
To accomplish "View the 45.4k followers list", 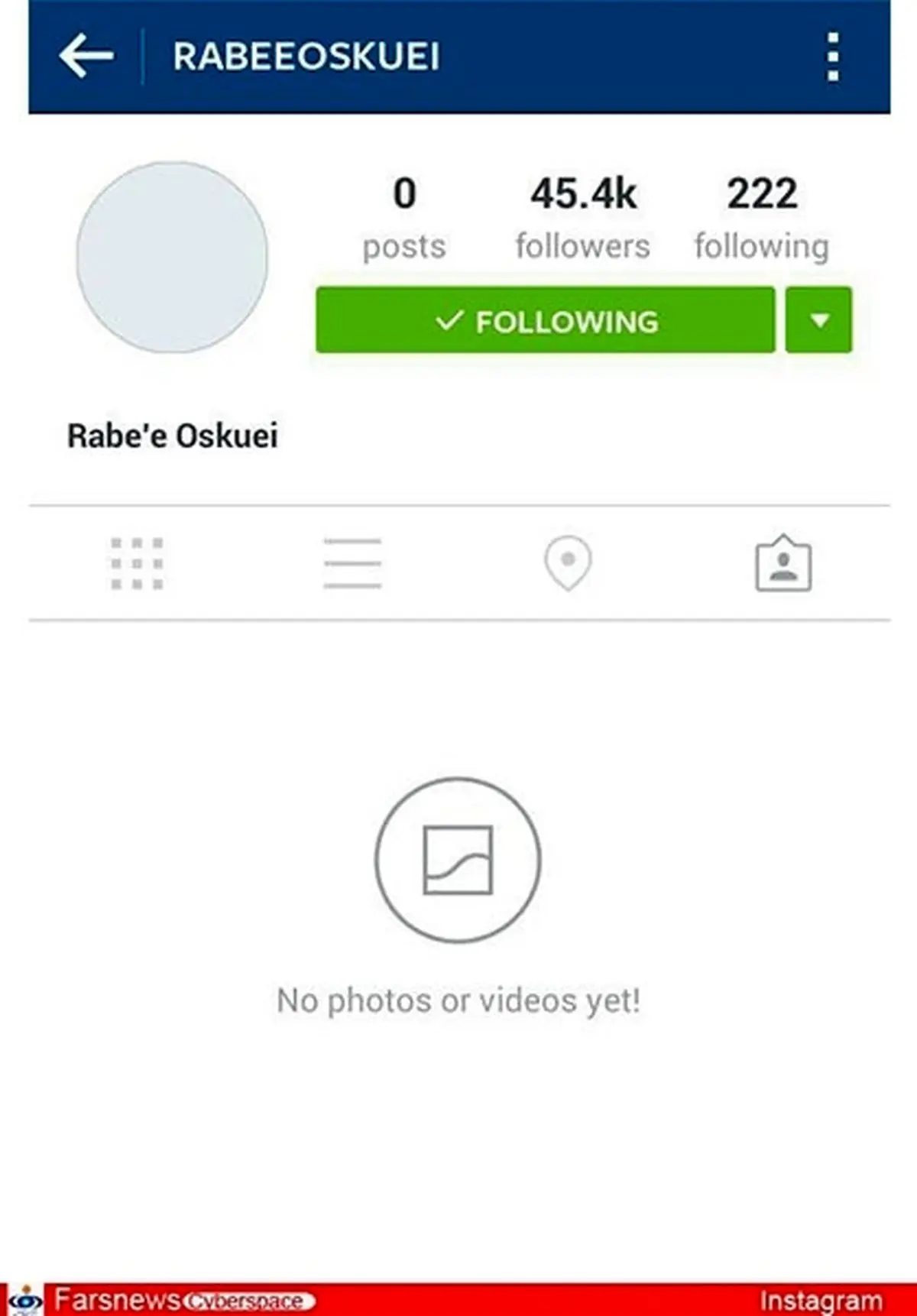I will [582, 217].
